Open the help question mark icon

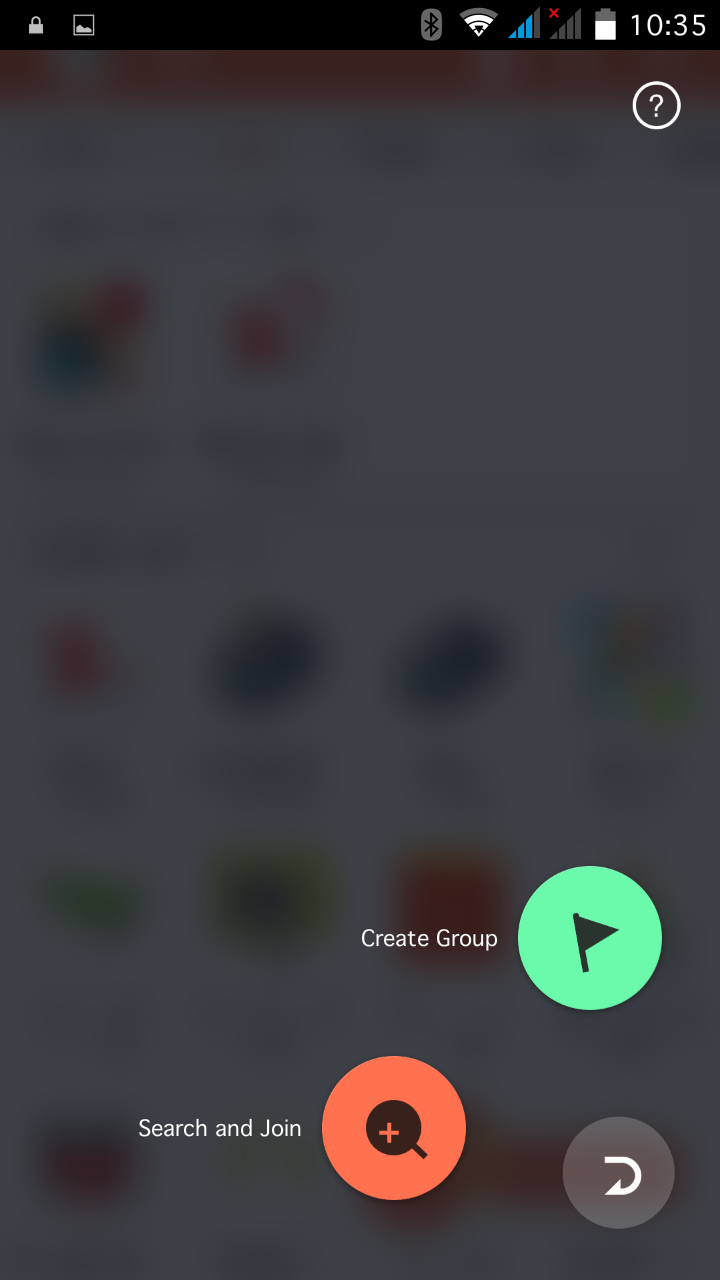click(656, 106)
